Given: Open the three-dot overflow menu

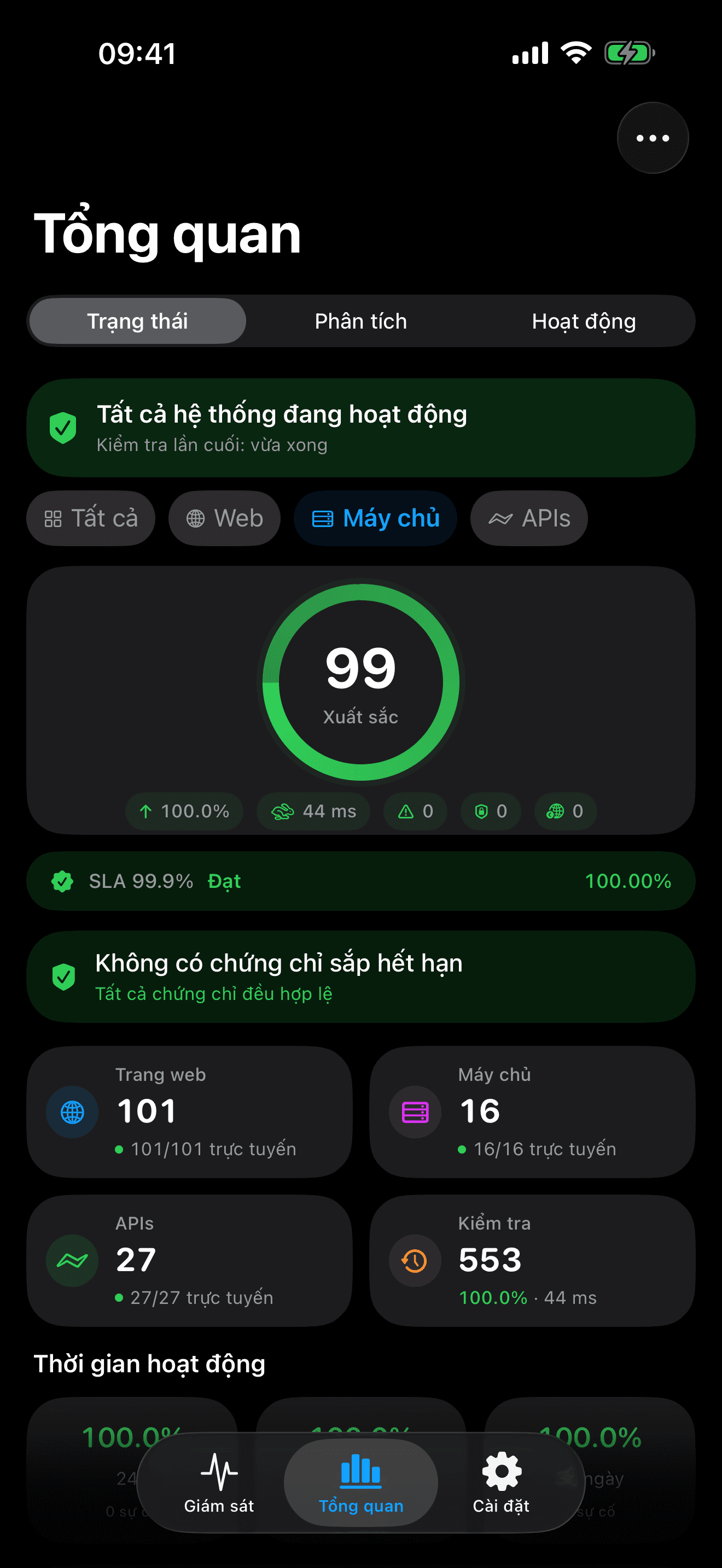Looking at the screenshot, I should (653, 138).
